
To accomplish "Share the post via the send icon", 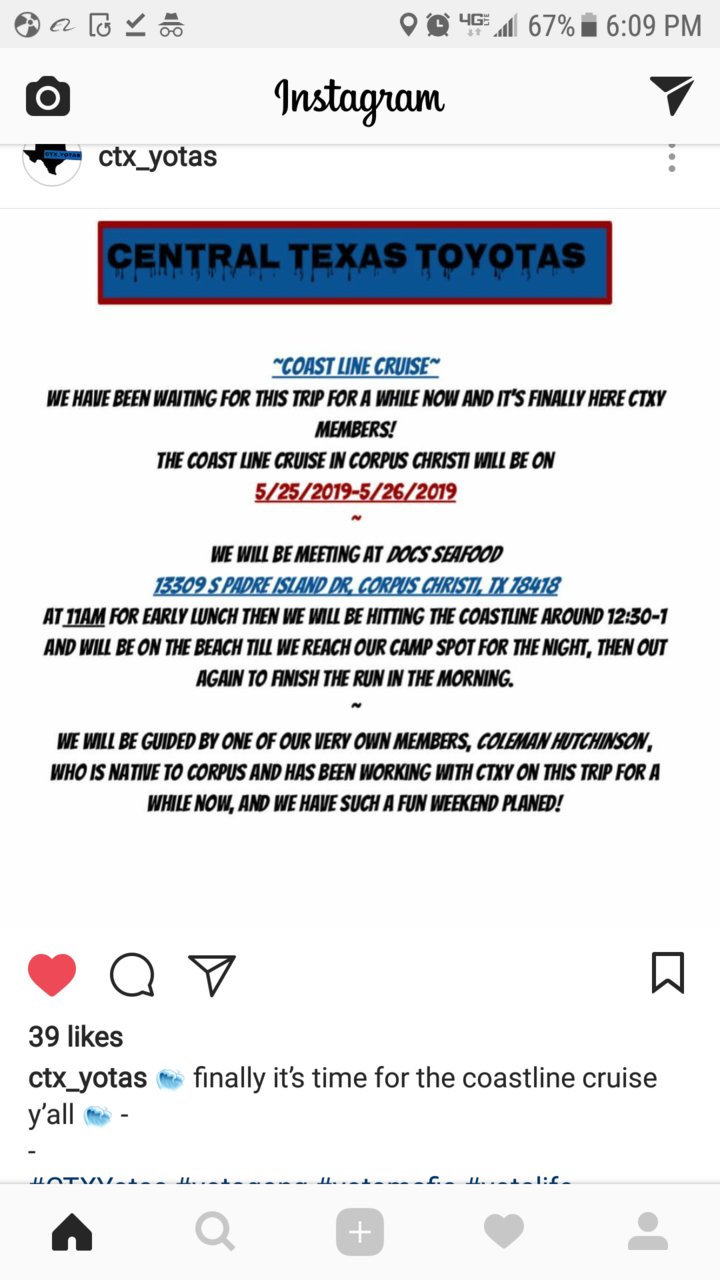I will click(x=212, y=974).
